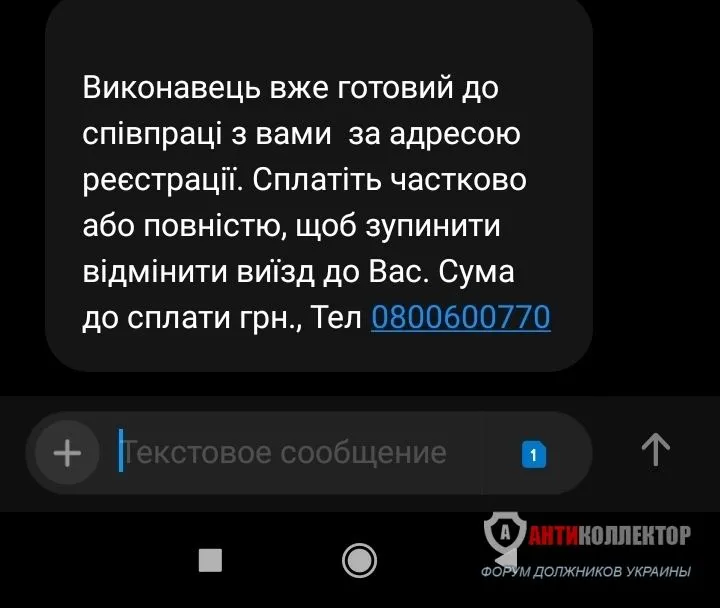Switch SIM card using the SIM 1 icon
The image size is (720, 608).
point(534,455)
